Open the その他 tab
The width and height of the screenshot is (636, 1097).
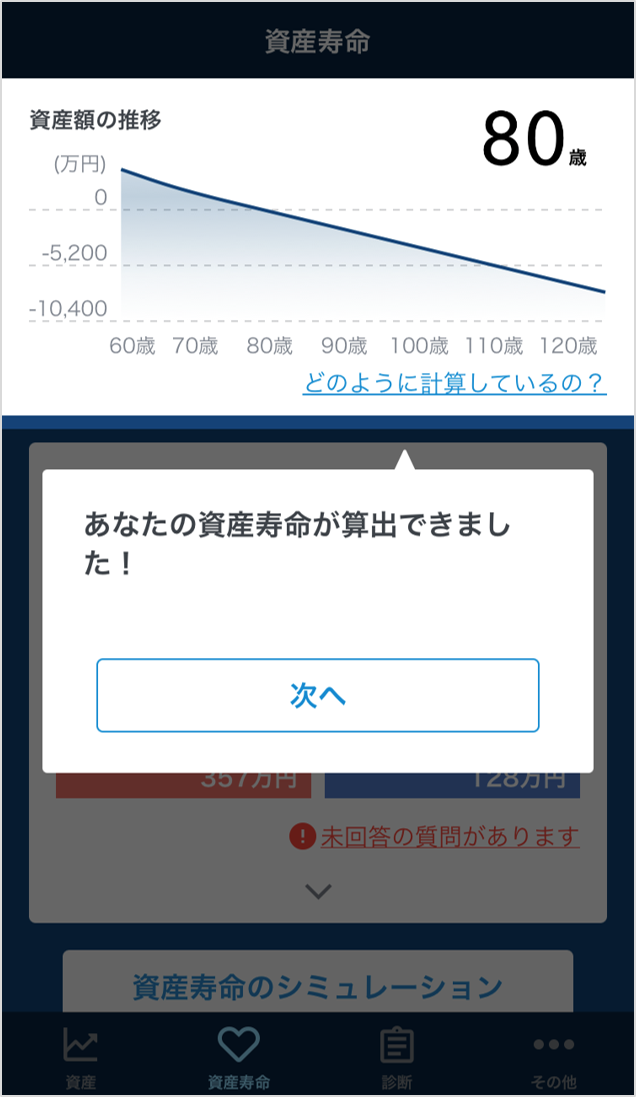pyautogui.click(x=553, y=1056)
